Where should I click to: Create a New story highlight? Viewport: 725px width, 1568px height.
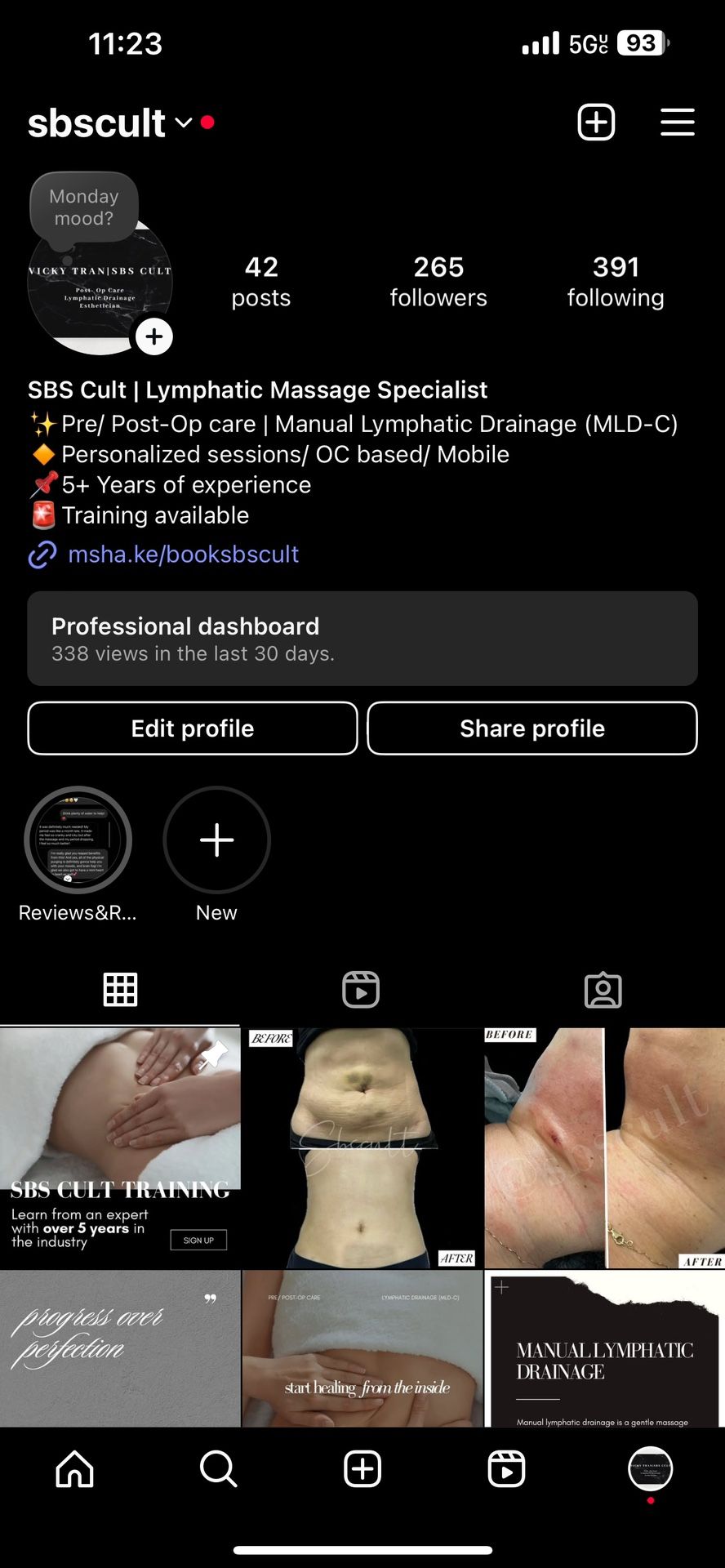click(216, 840)
